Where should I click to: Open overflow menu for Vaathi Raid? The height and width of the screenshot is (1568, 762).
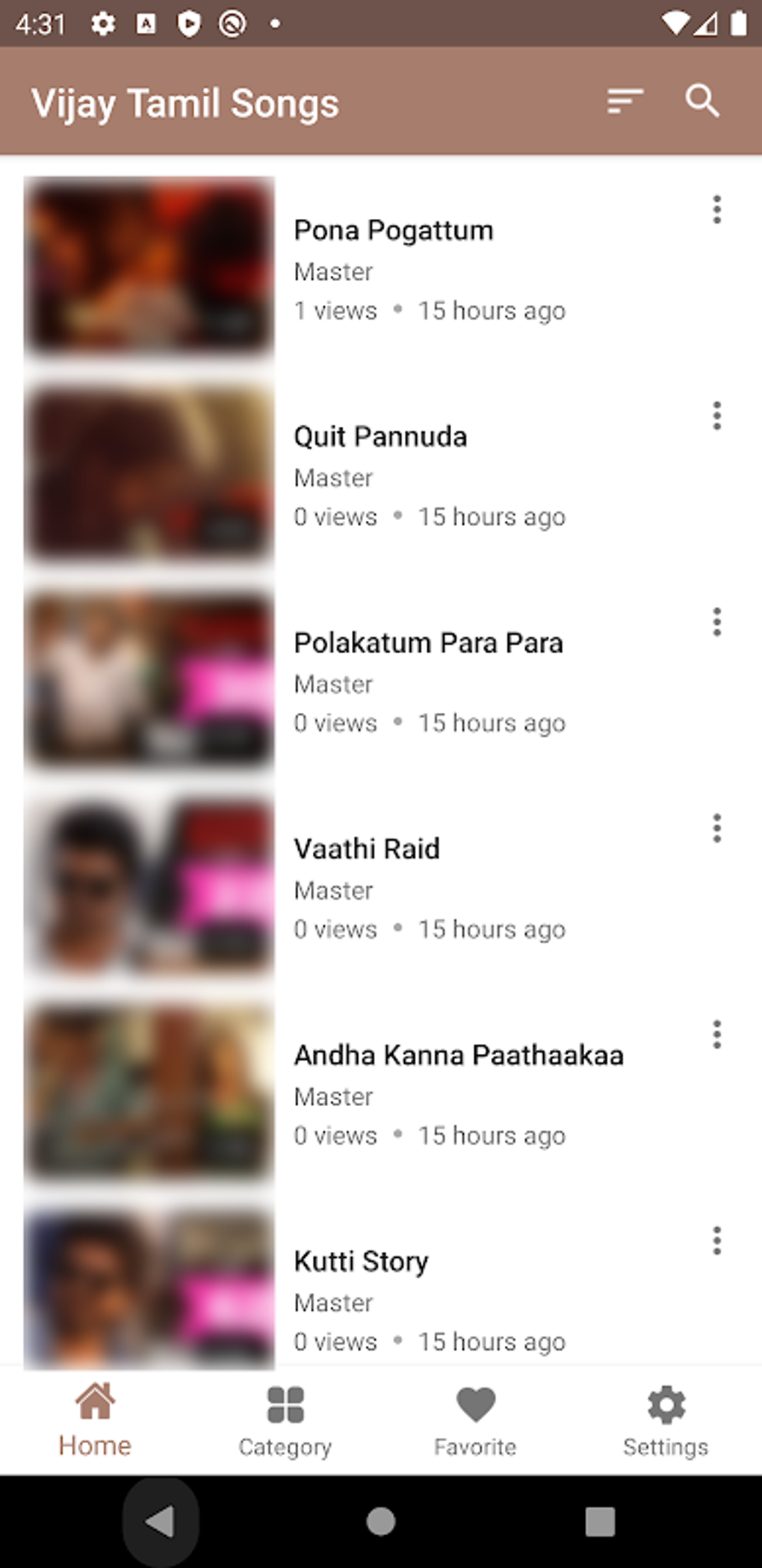click(x=716, y=829)
